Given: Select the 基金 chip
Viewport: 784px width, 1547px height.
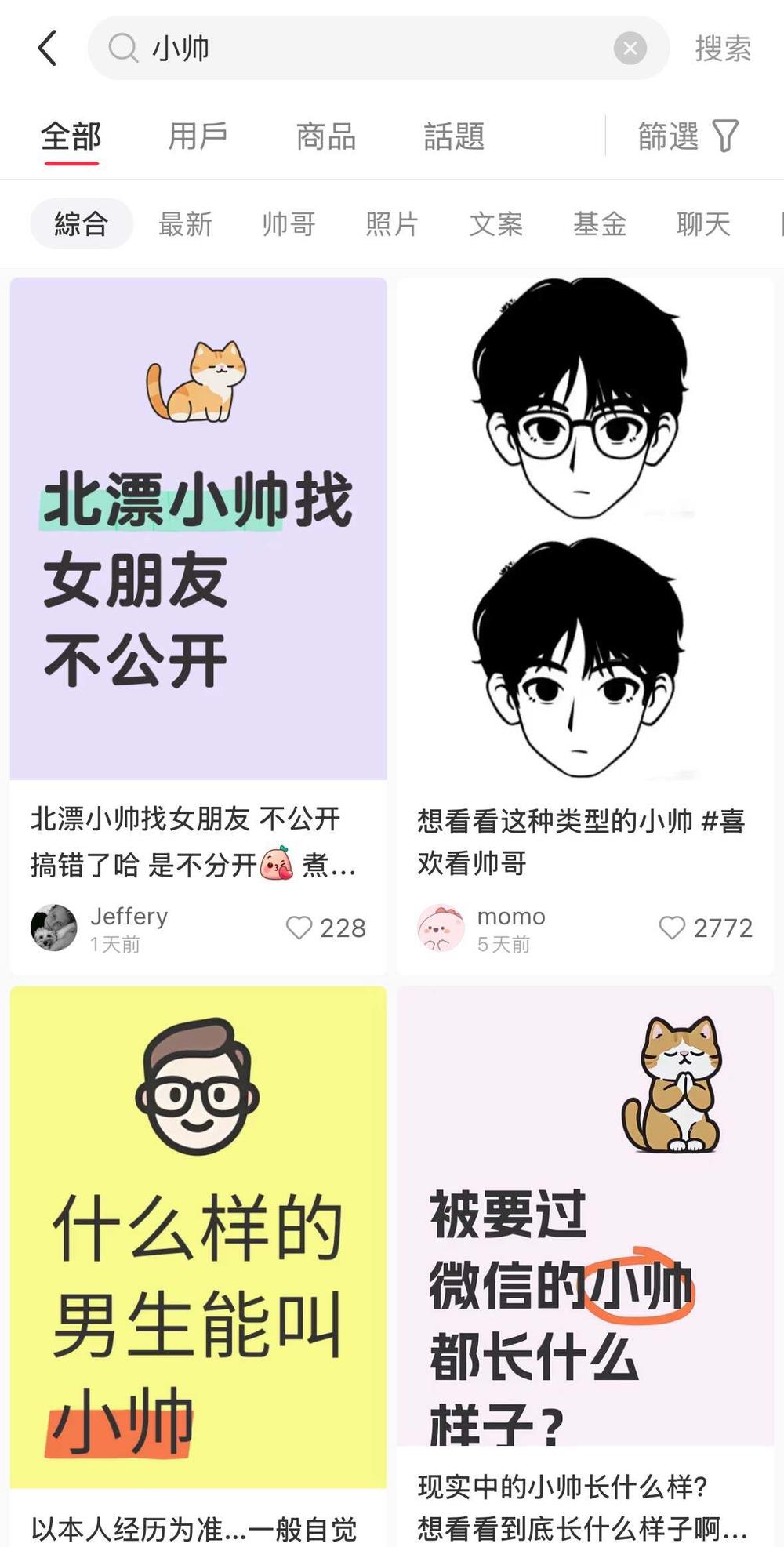Looking at the screenshot, I should (600, 224).
